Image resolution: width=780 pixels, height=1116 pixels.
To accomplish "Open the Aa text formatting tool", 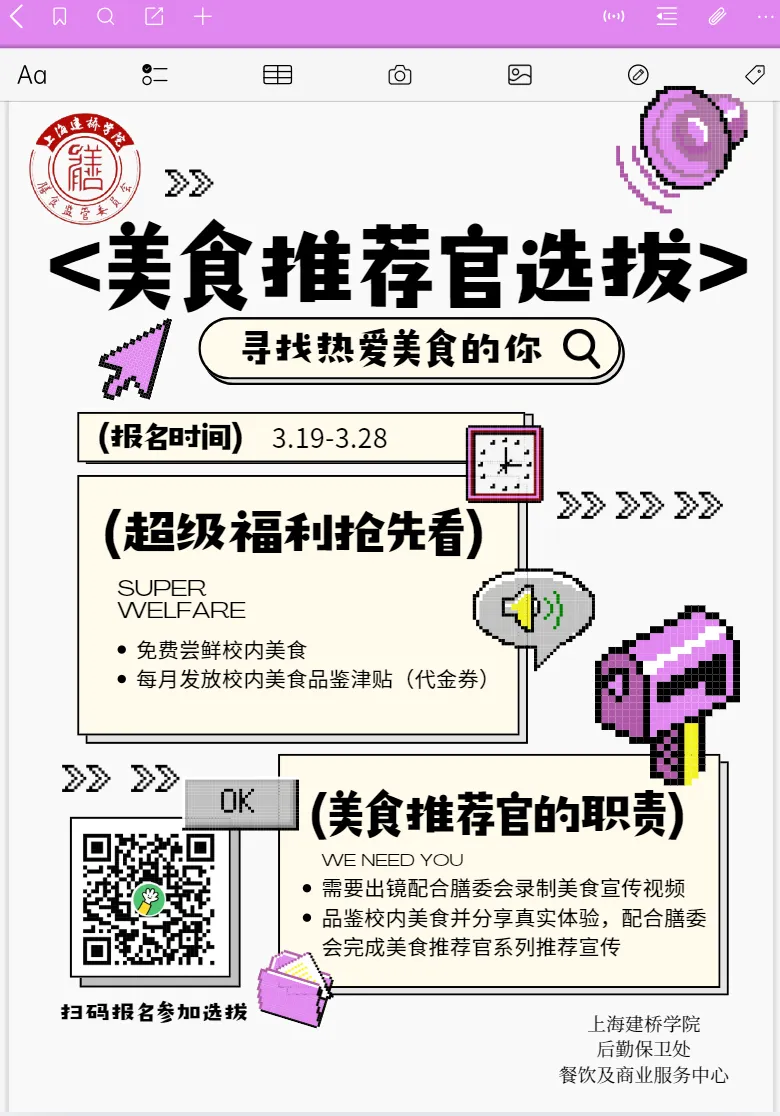I will (x=32, y=75).
